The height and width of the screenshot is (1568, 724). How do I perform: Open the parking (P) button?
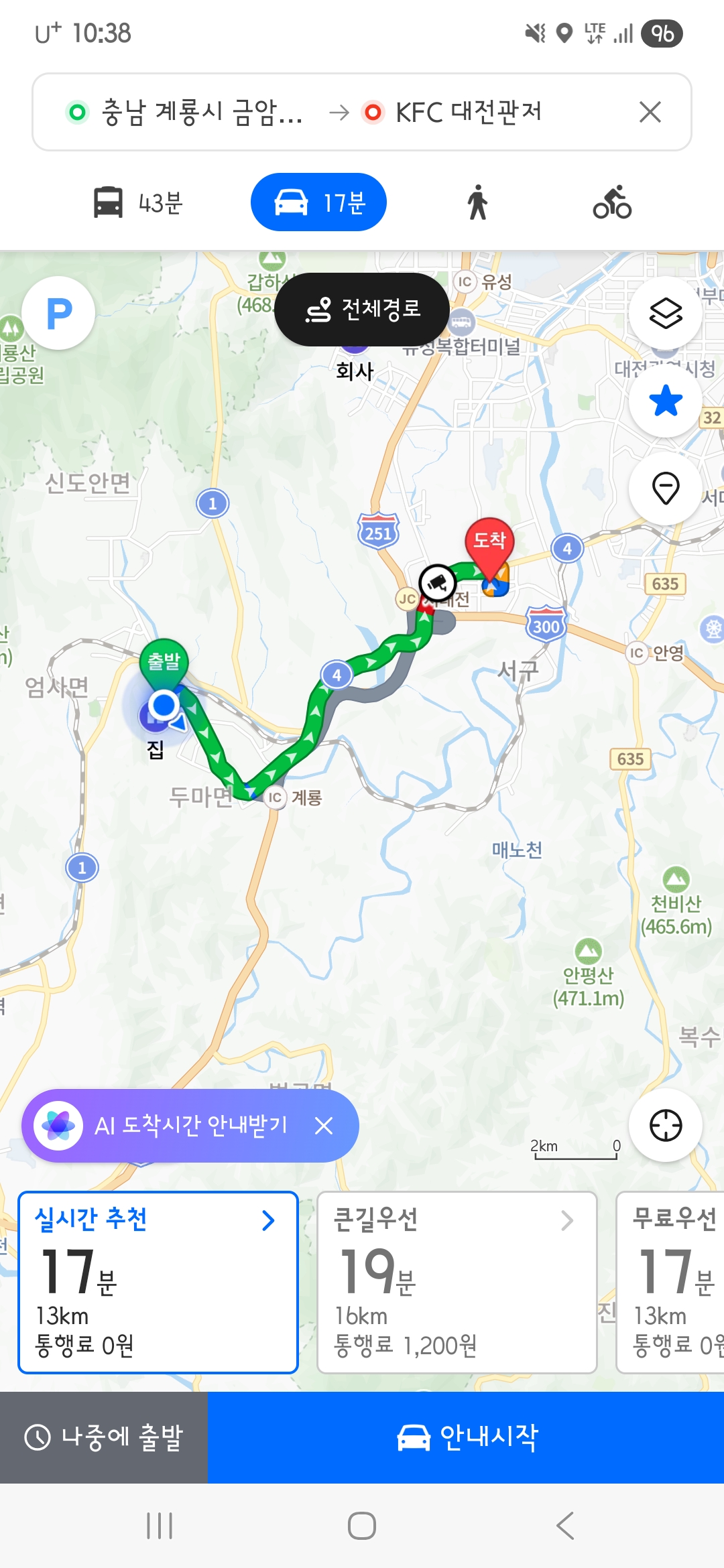point(58,313)
